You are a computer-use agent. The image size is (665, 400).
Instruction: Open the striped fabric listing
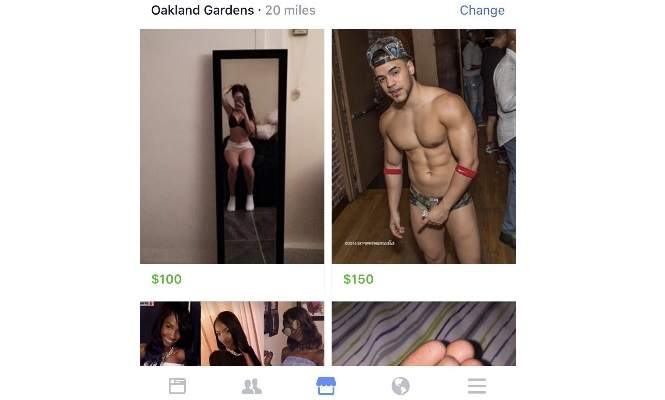[424, 334]
